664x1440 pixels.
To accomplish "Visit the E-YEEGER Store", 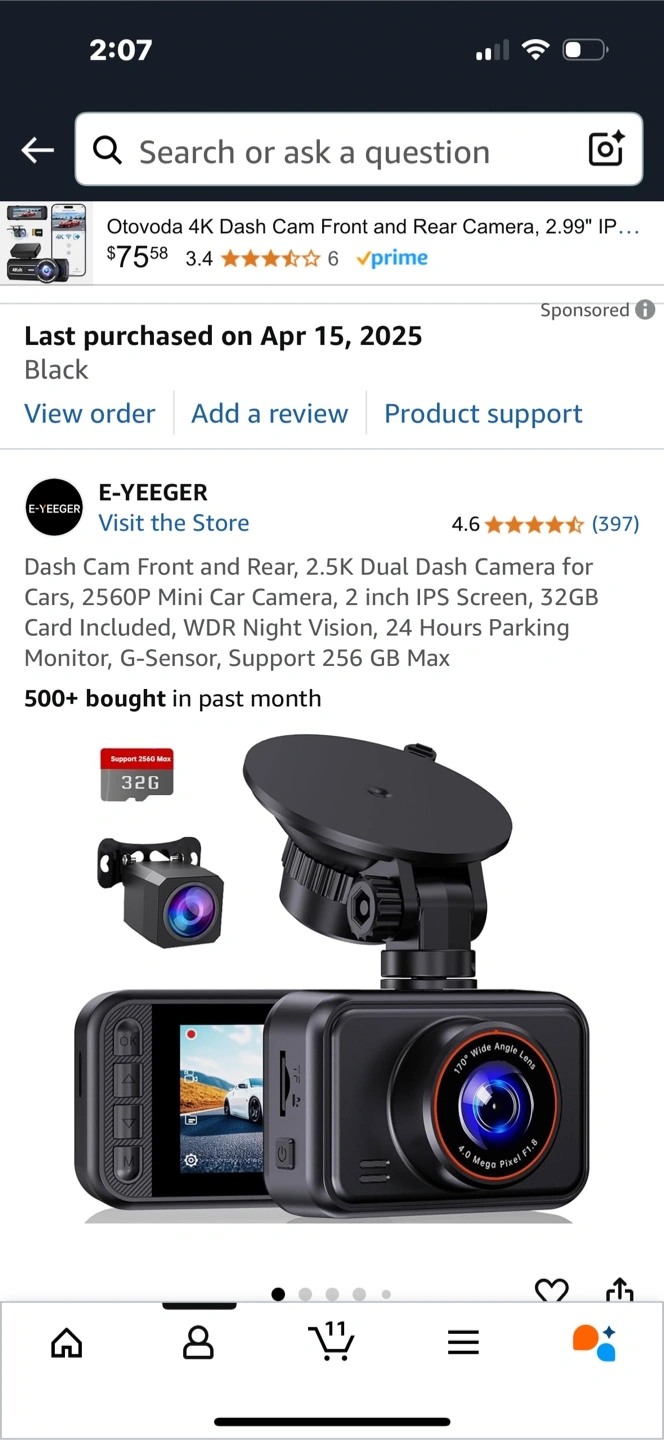I will click(174, 523).
